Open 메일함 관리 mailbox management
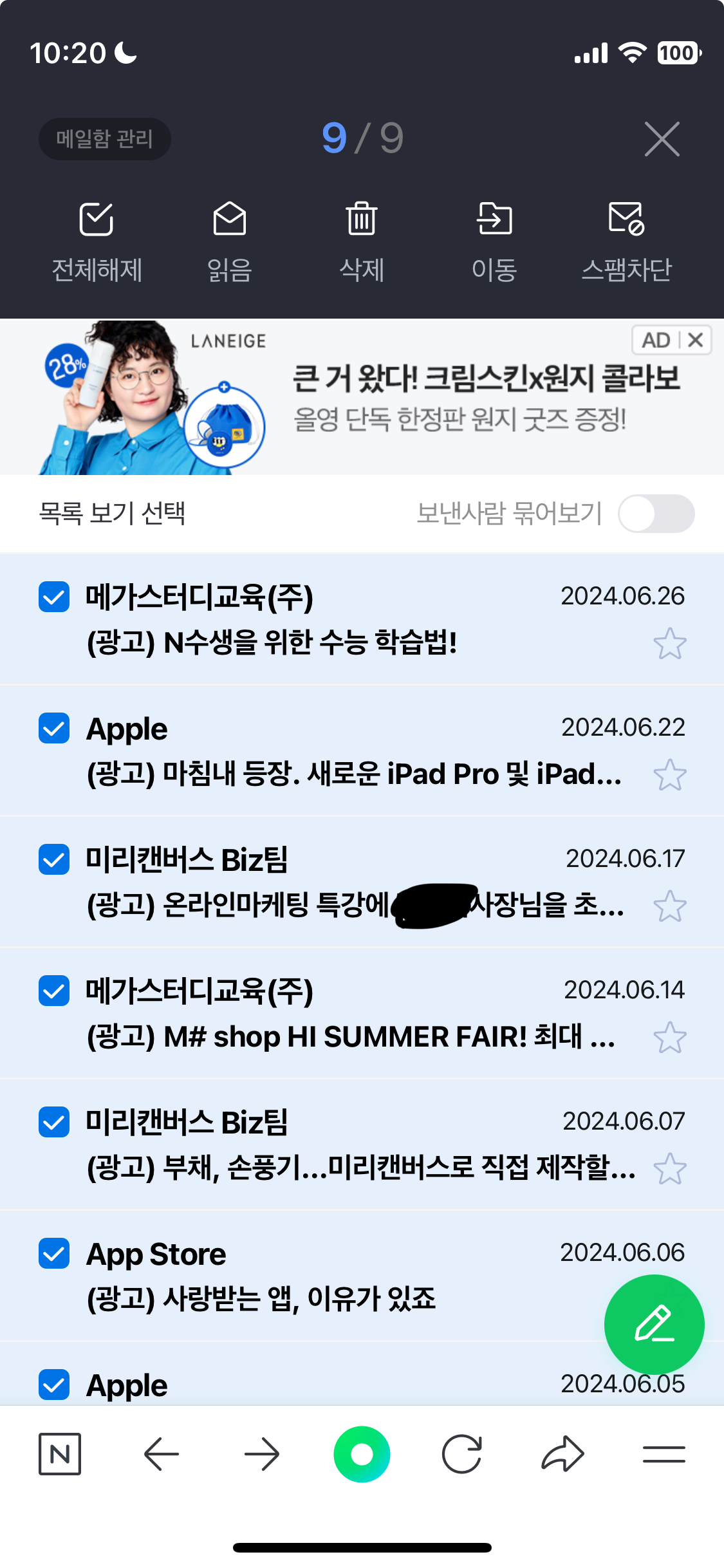The image size is (724, 1568). [104, 138]
